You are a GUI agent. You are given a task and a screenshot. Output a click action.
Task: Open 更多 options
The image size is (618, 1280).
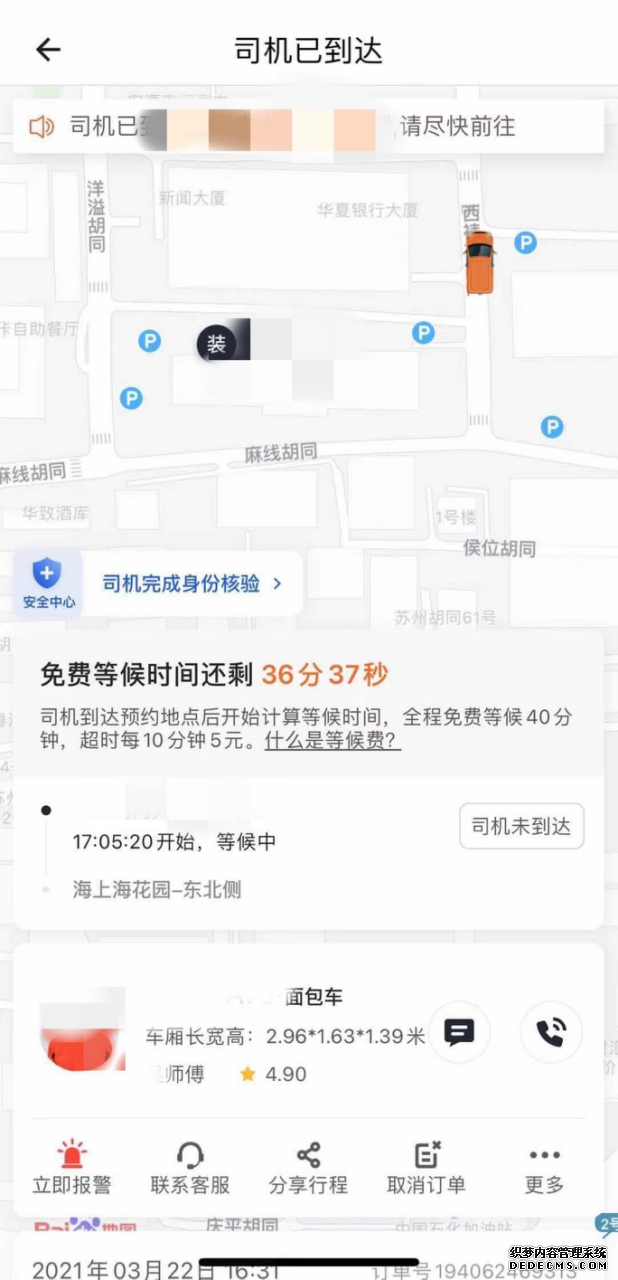[544, 1168]
